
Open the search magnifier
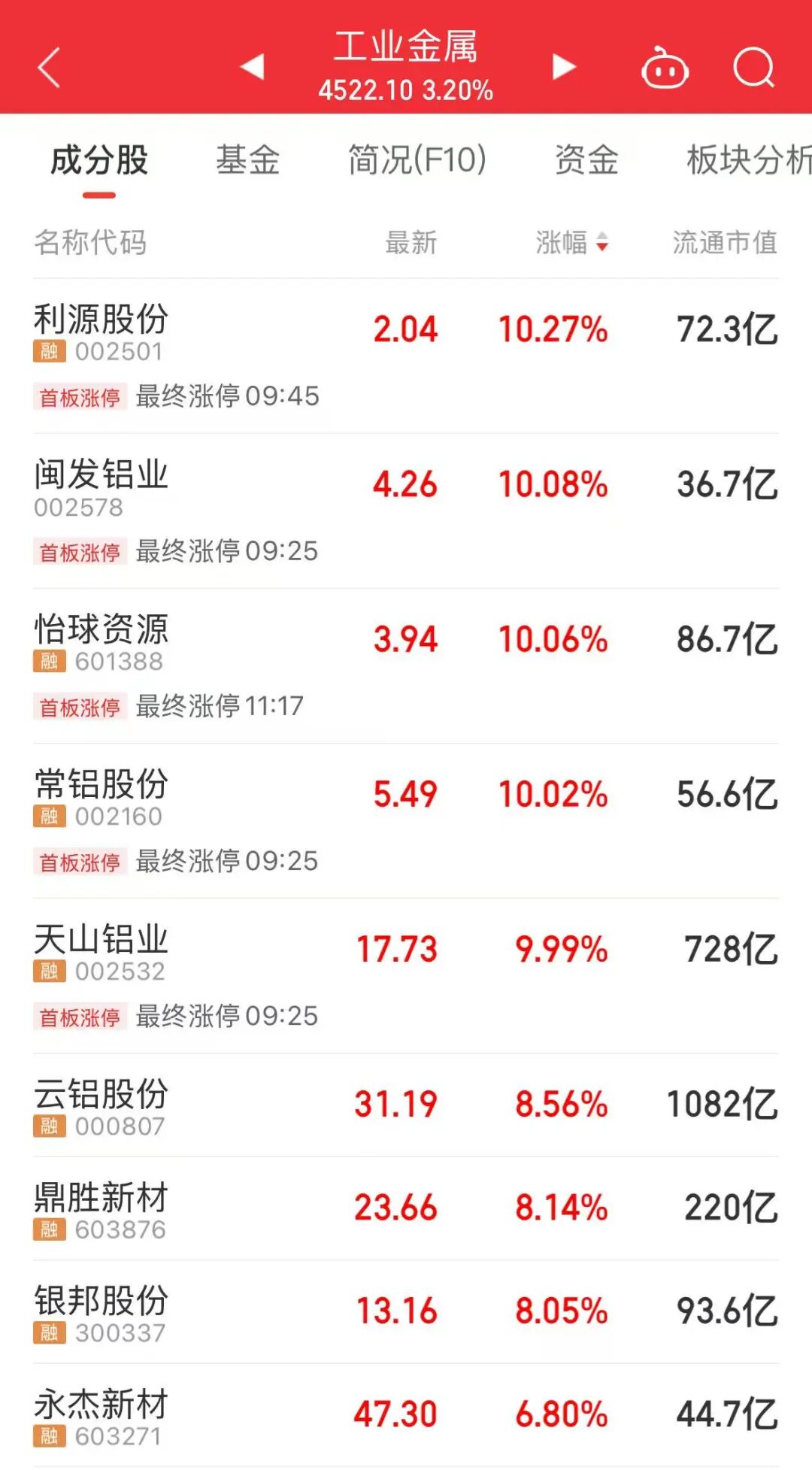pyautogui.click(x=753, y=68)
